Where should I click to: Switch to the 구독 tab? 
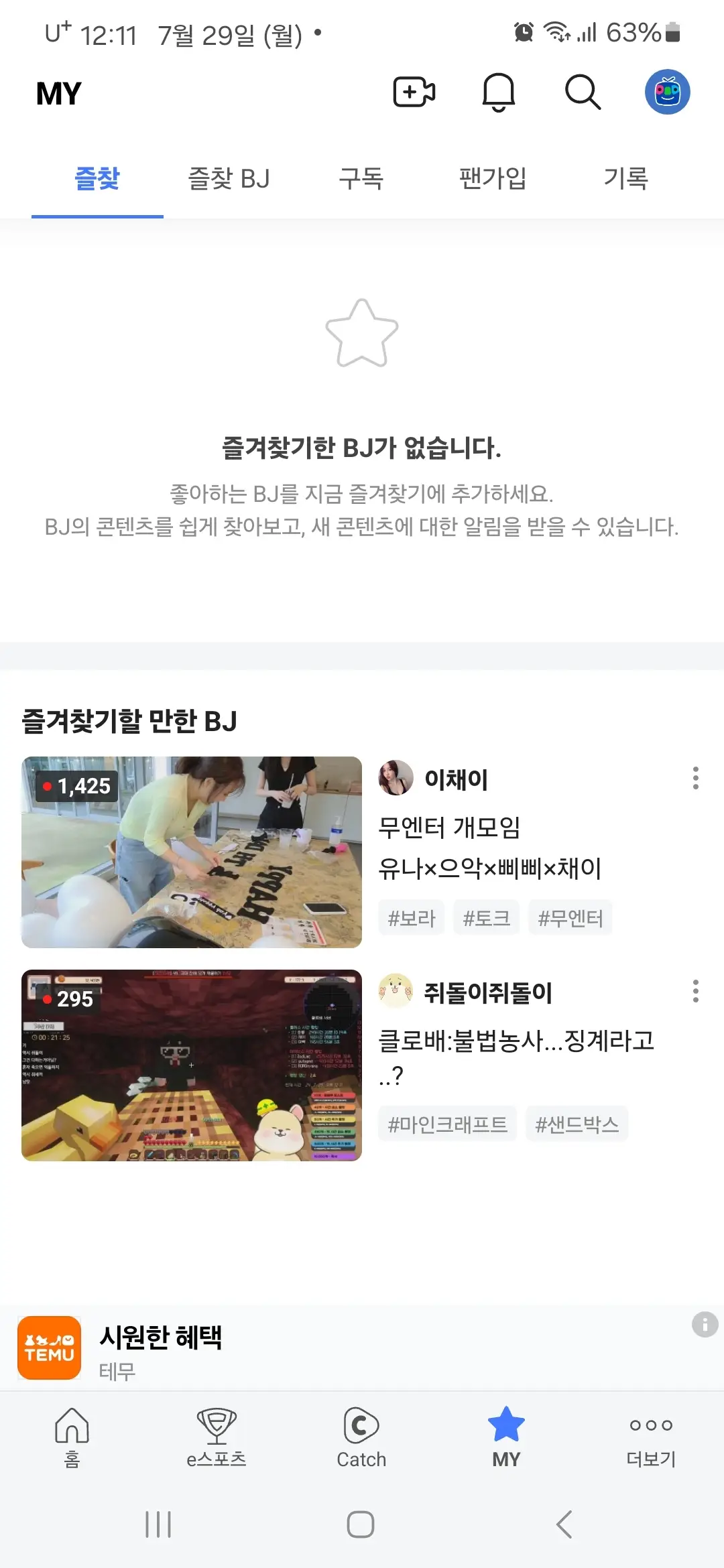pyautogui.click(x=361, y=179)
